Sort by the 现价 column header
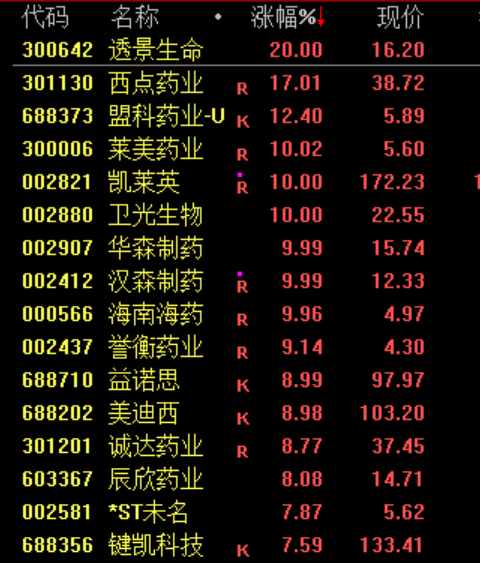The image size is (480, 563). [400, 17]
